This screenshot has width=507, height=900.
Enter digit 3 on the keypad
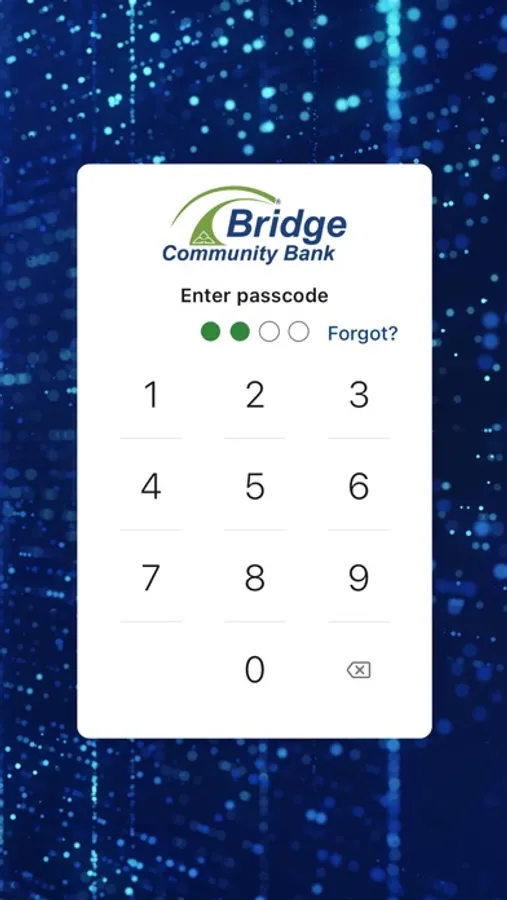[359, 395]
